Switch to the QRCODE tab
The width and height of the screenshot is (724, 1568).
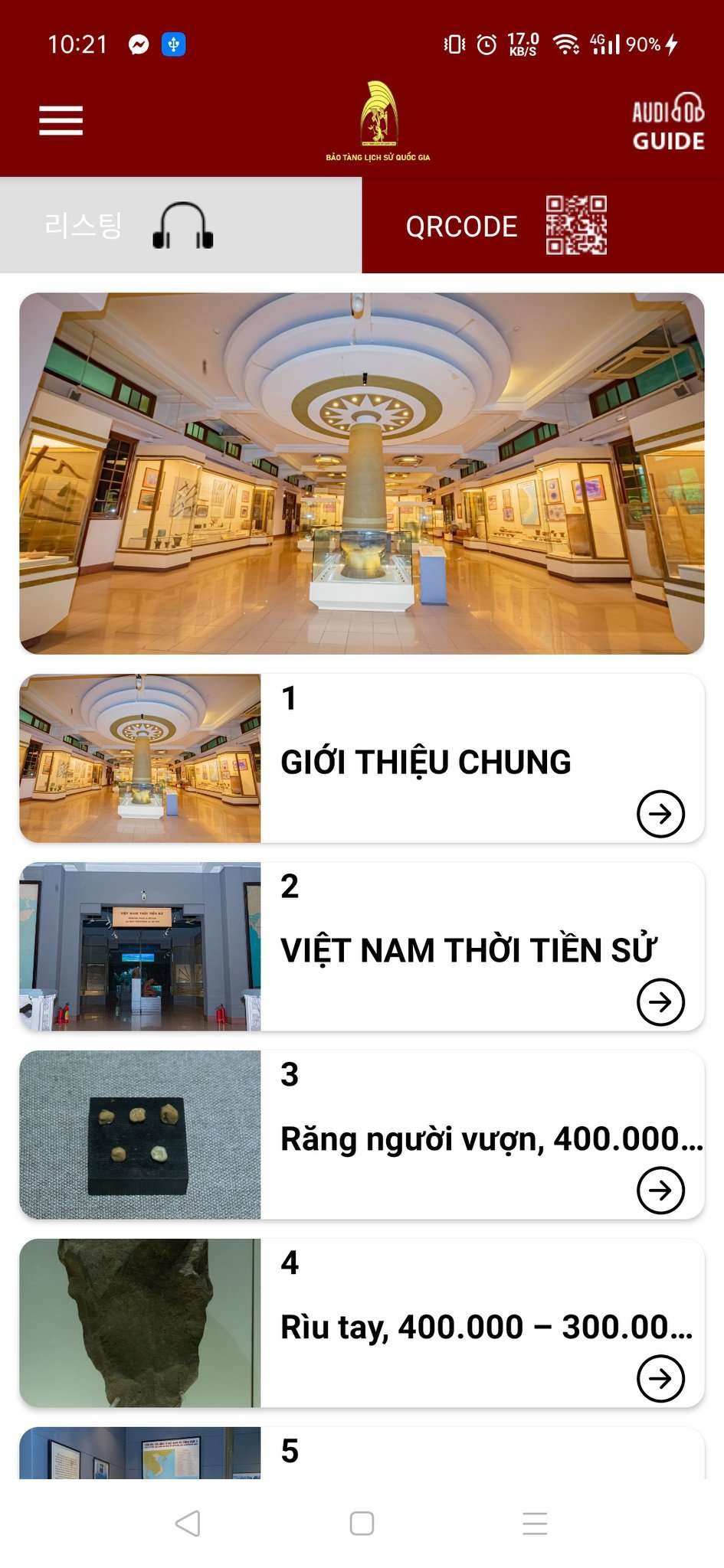(x=542, y=225)
